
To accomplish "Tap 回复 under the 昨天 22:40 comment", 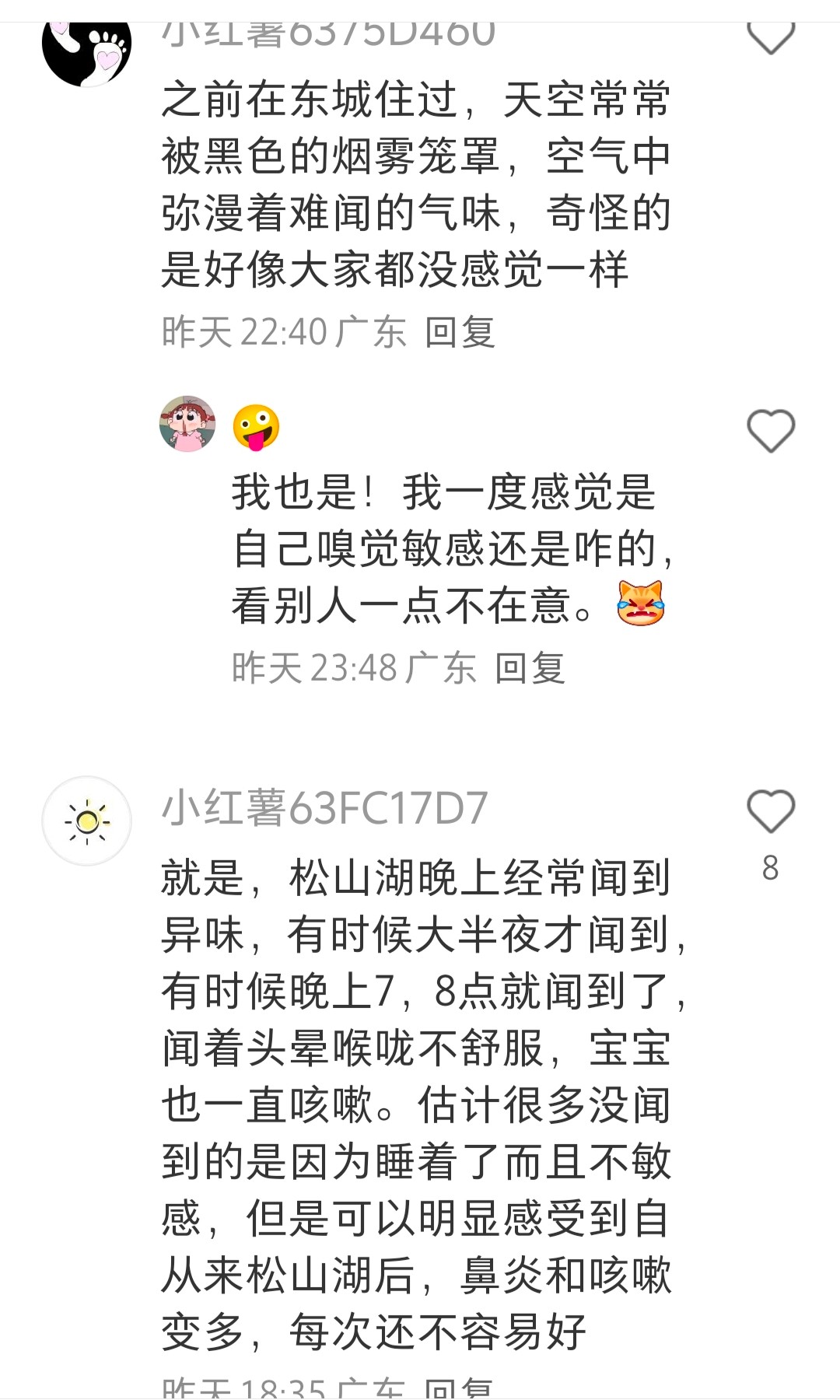I will pos(460,333).
